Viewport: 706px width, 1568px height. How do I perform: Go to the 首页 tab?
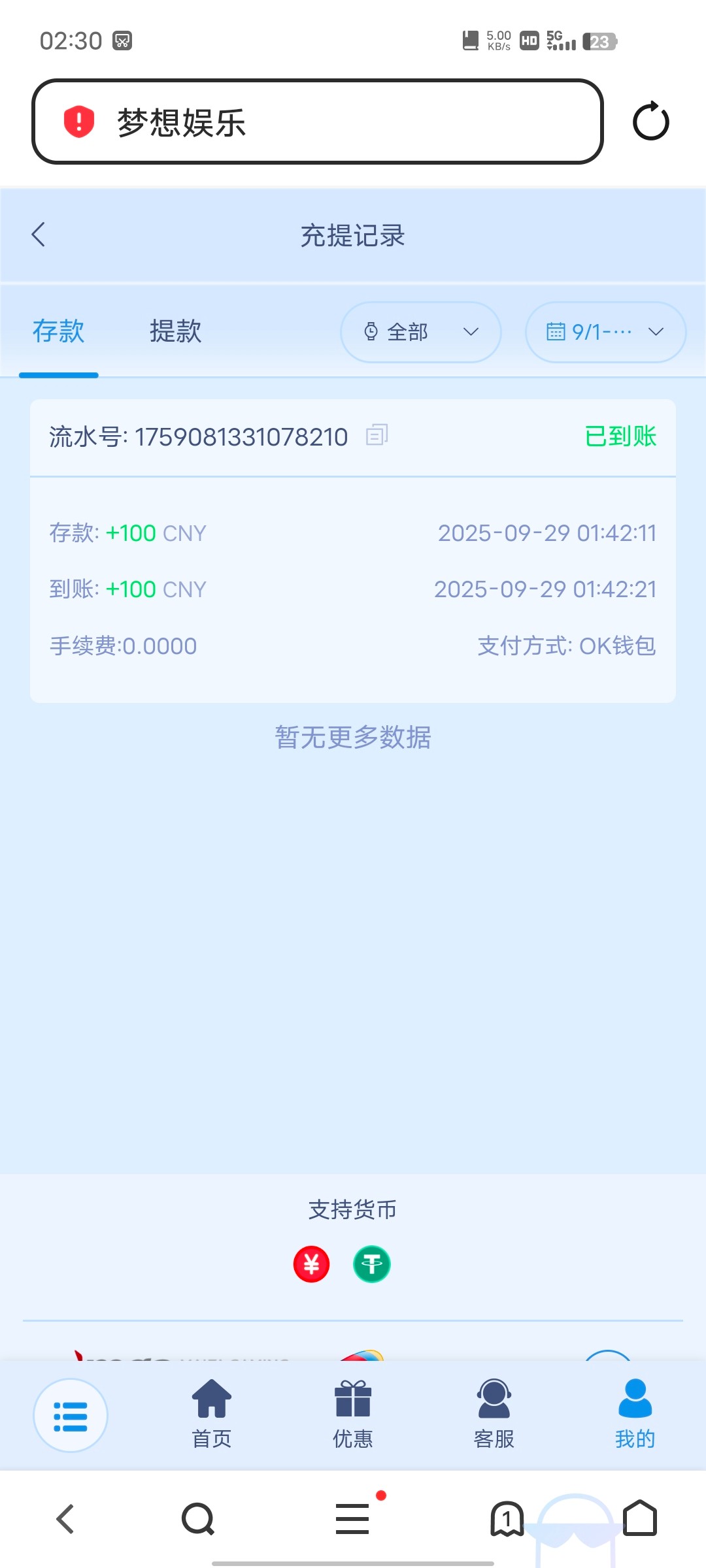(x=211, y=1414)
